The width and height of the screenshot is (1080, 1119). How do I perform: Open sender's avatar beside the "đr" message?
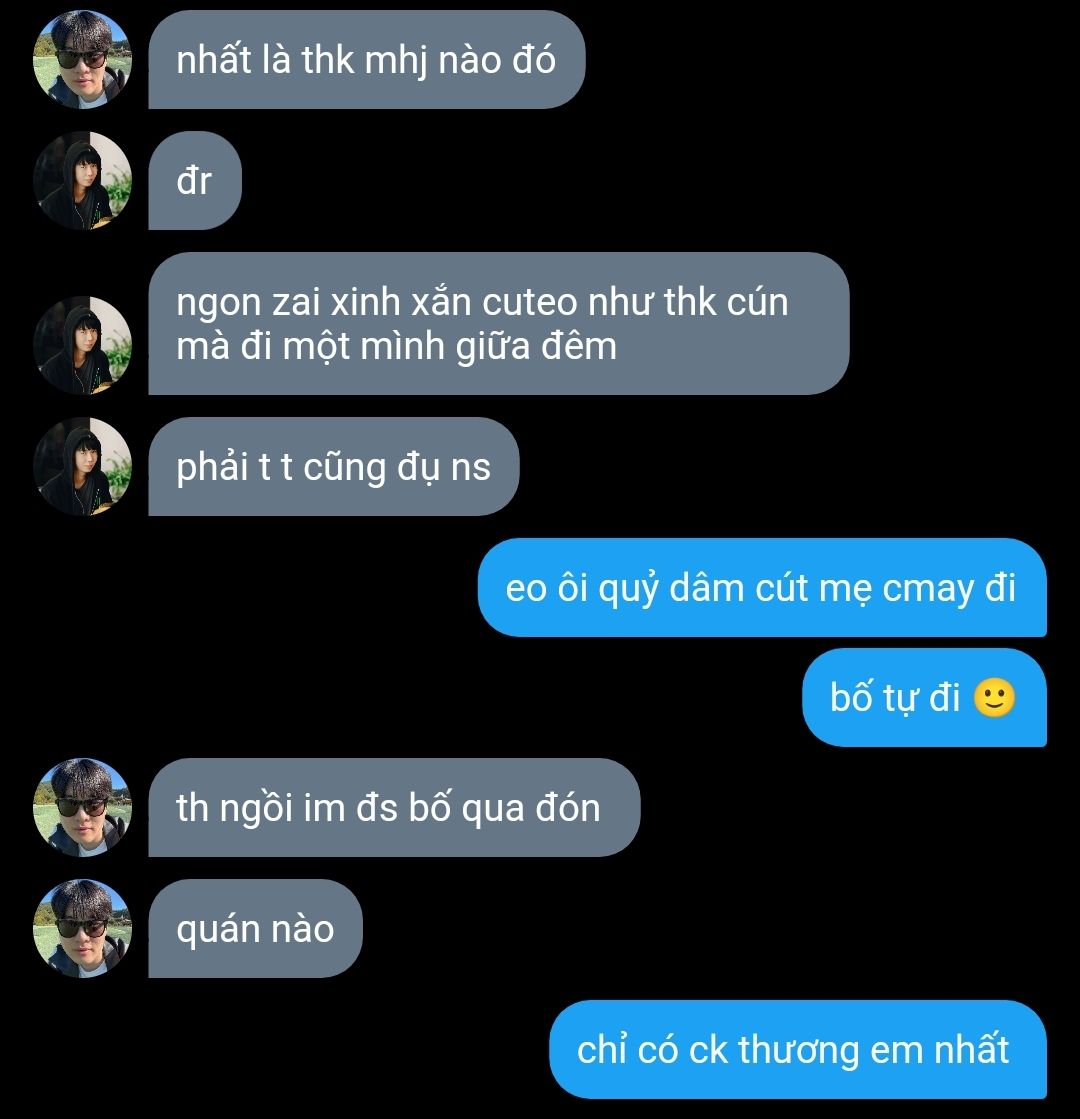tap(82, 181)
